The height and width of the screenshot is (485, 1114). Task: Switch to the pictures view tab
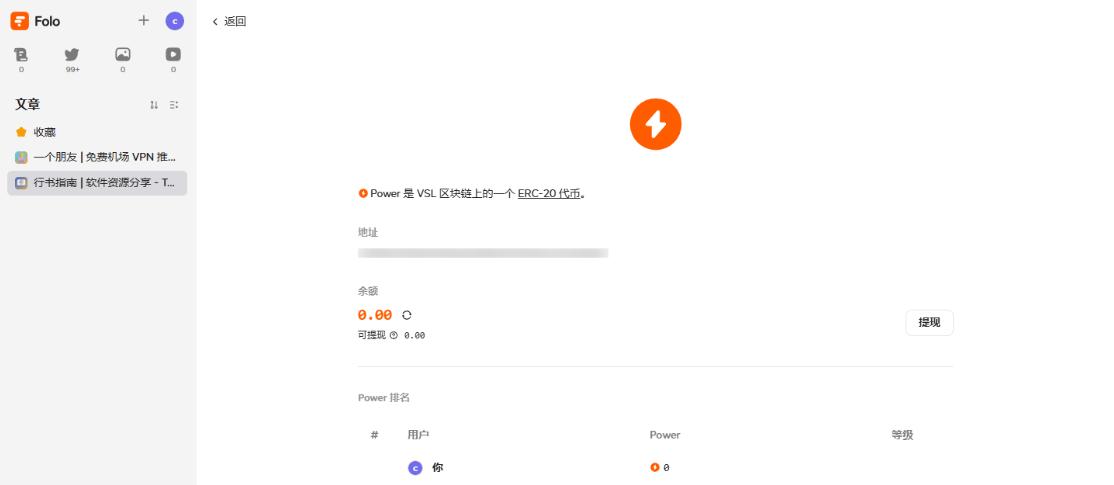(x=123, y=56)
